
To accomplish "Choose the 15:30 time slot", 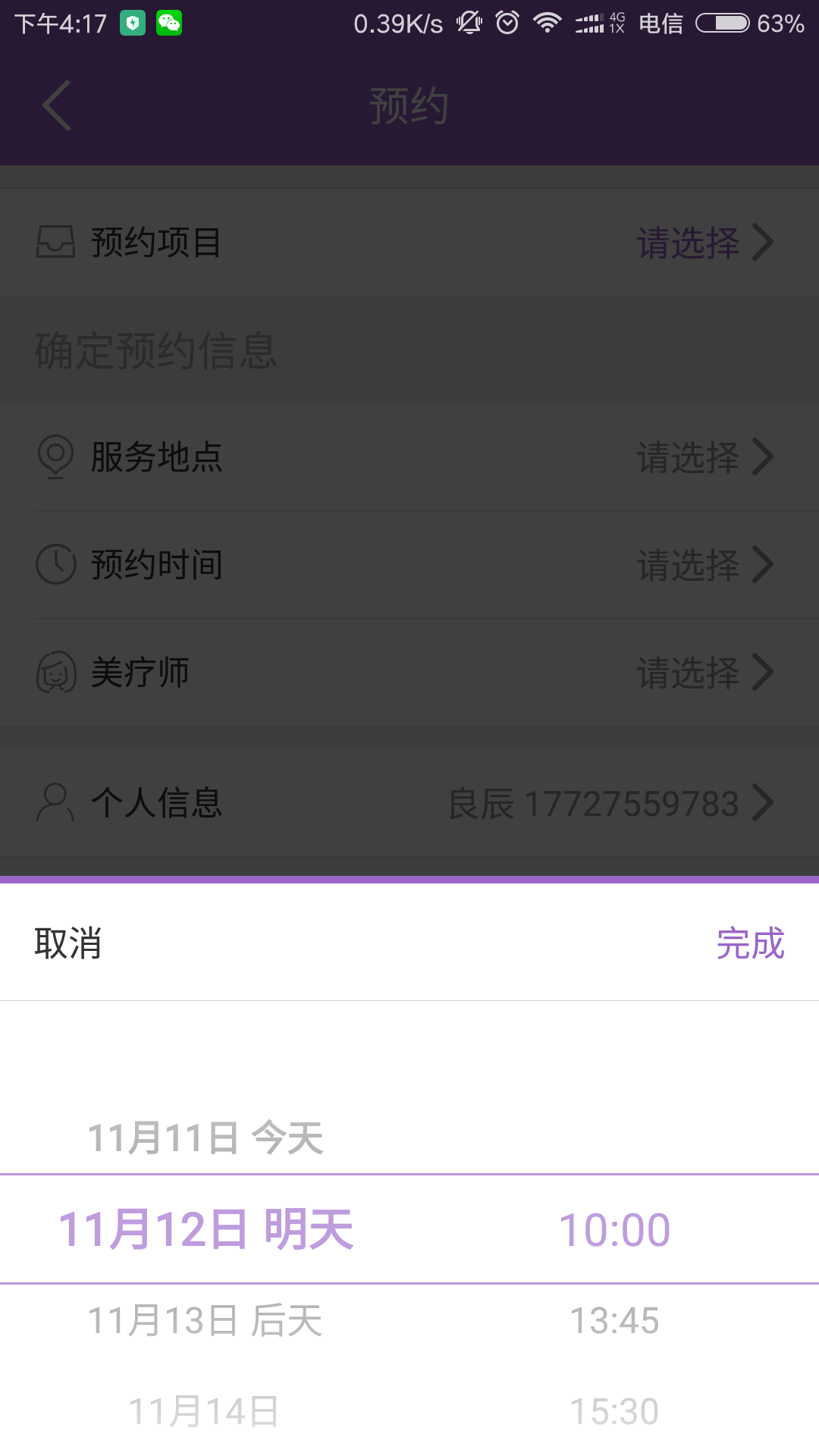I will (x=614, y=1411).
